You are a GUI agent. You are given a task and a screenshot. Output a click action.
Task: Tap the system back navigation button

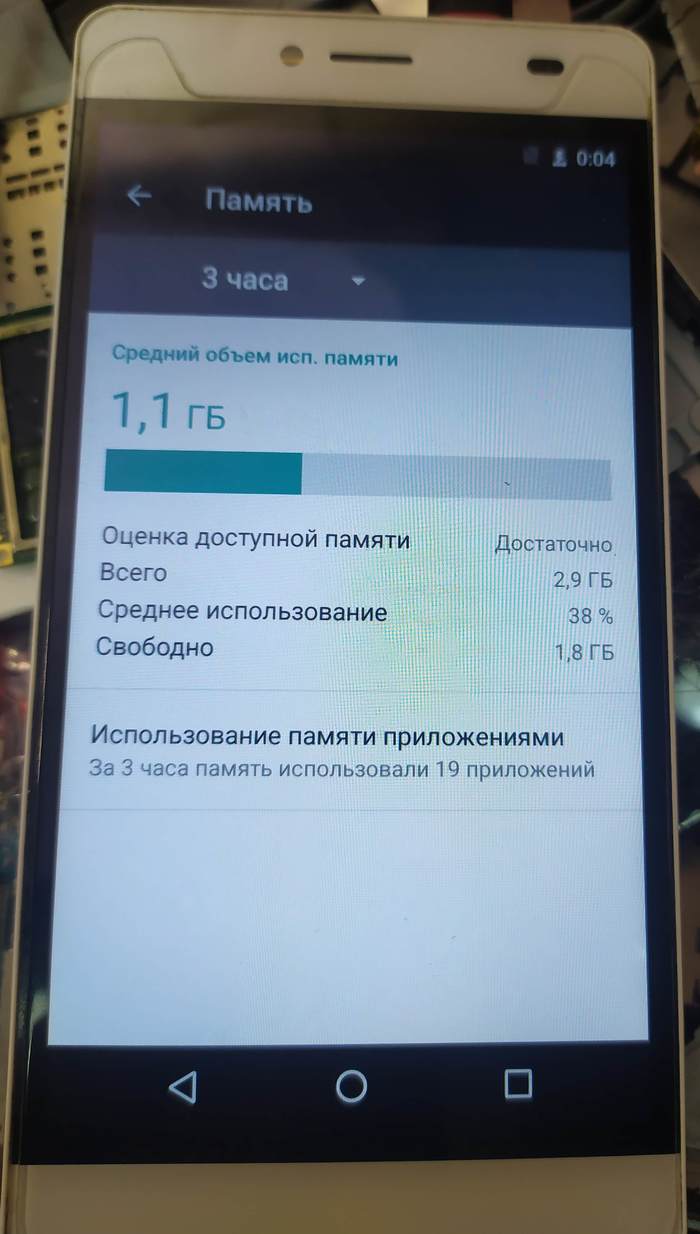coord(181,1088)
